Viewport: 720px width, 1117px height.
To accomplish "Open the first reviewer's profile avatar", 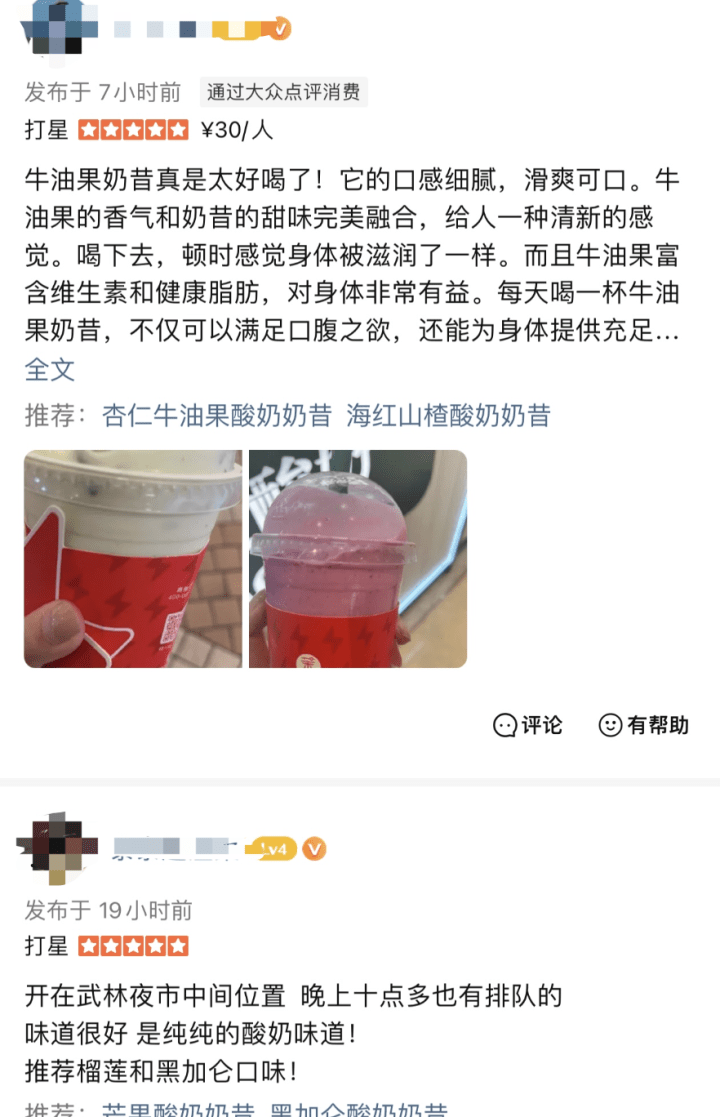I will click(57, 25).
